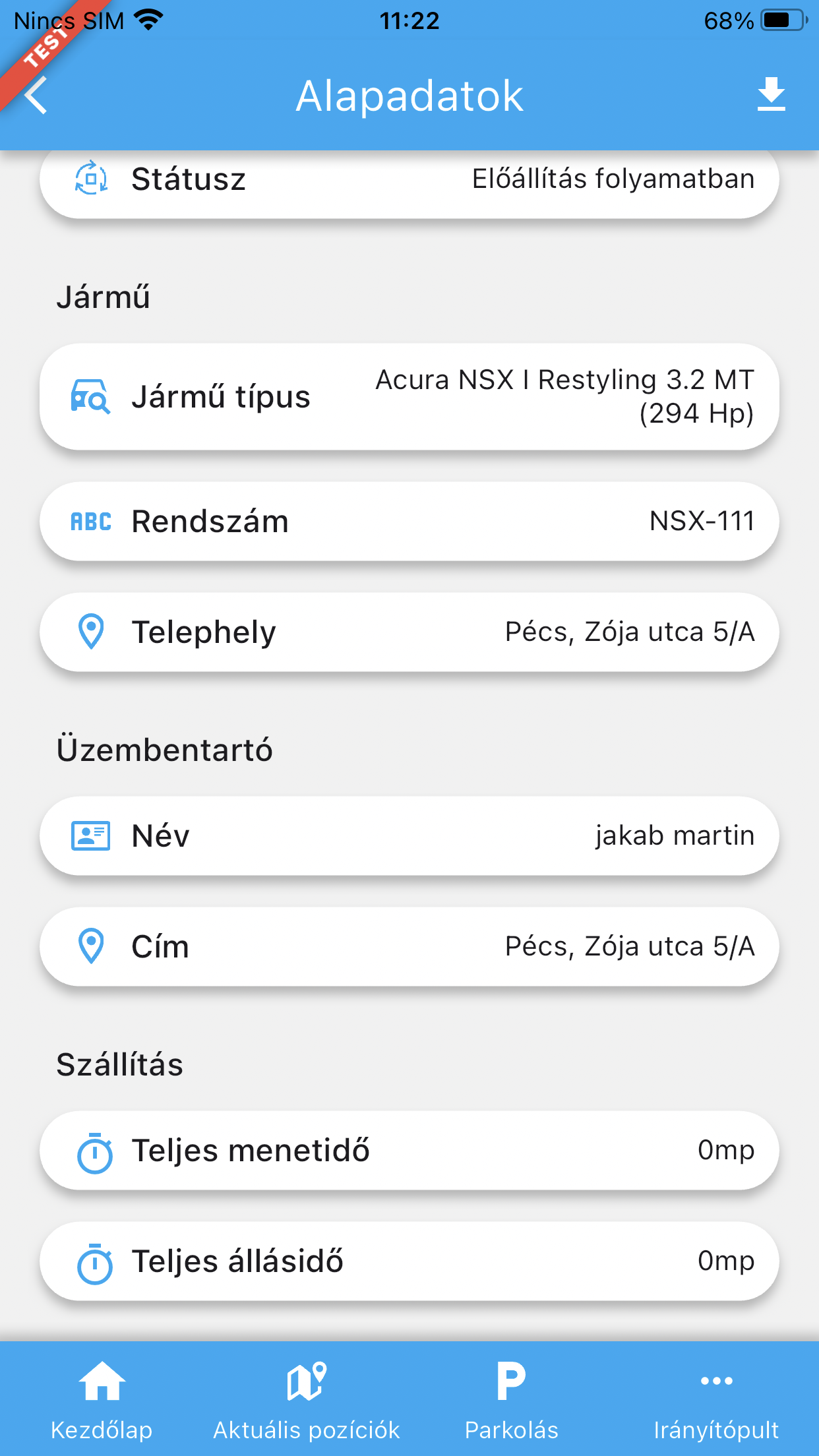Image resolution: width=819 pixels, height=1456 pixels.
Task: Go to the Parkolás tab
Action: click(x=511, y=1399)
